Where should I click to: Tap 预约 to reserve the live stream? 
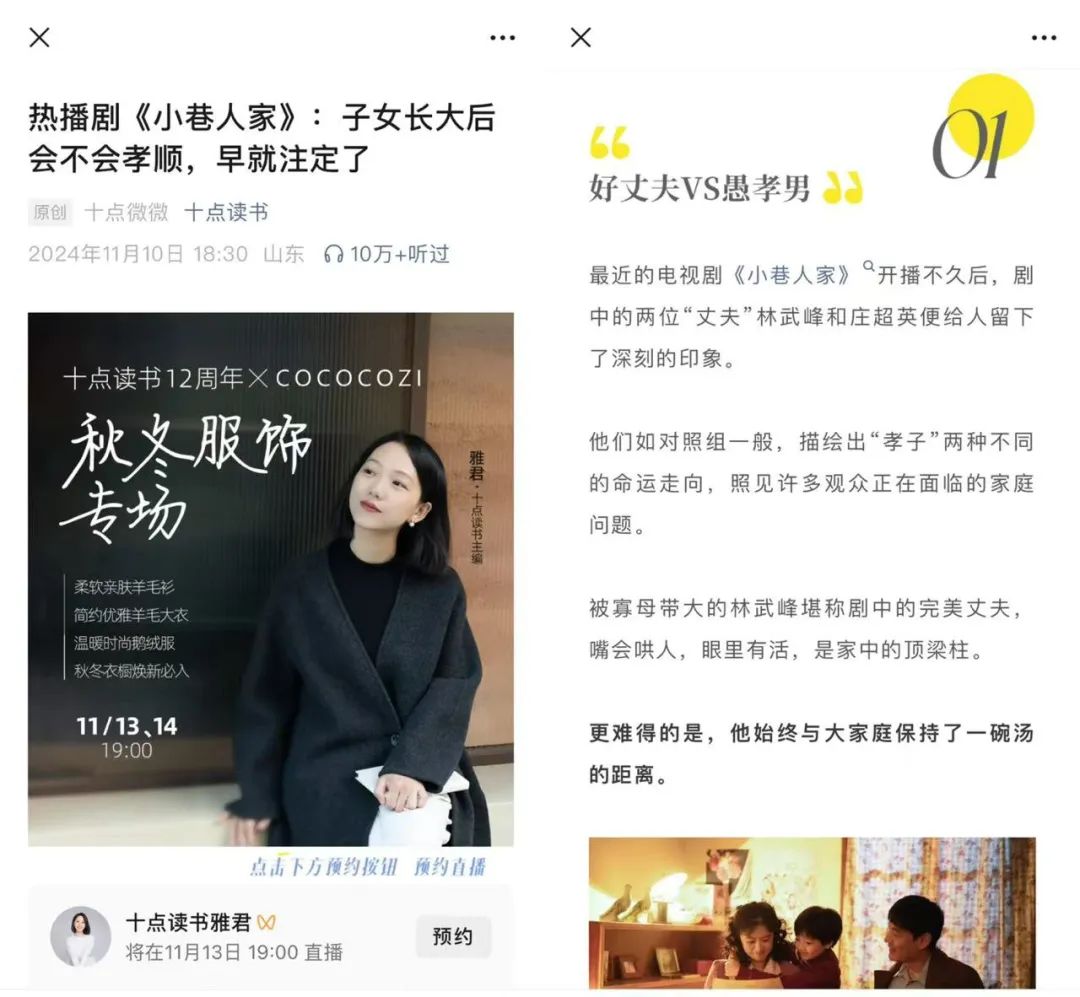coord(453,937)
